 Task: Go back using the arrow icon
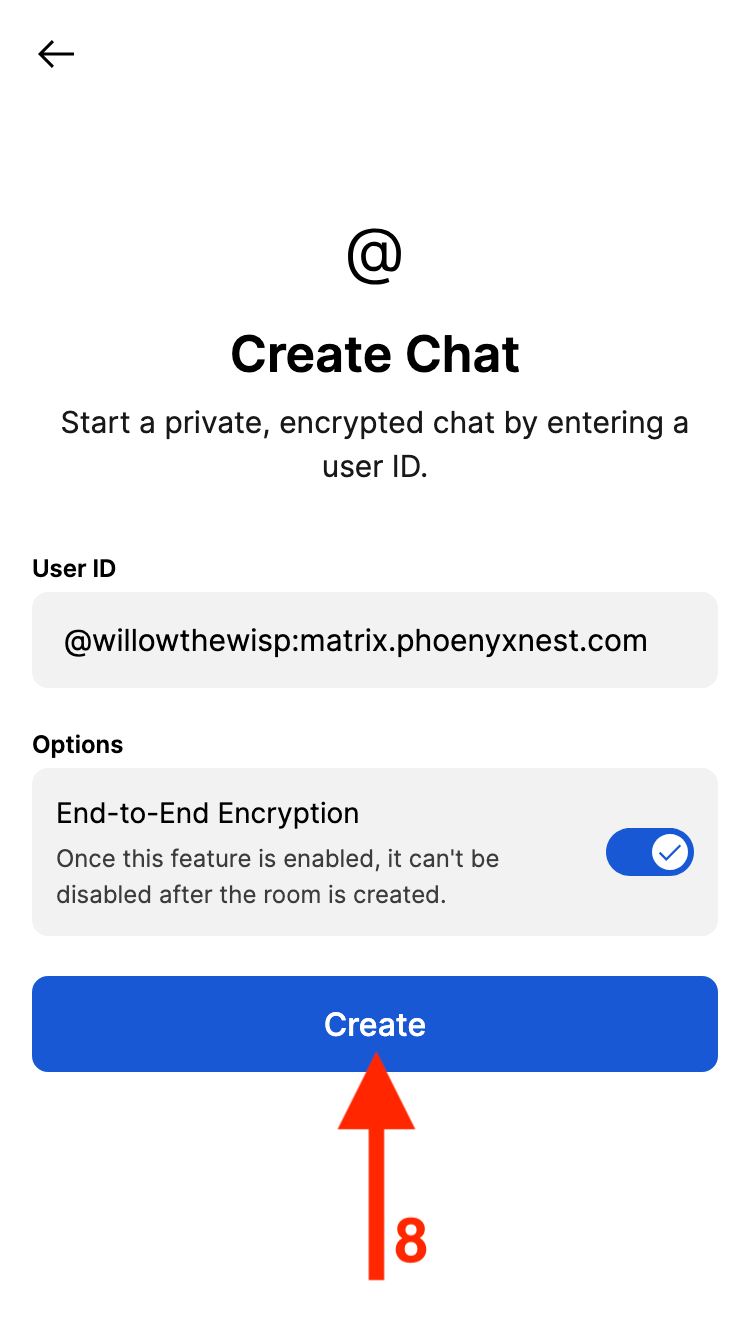click(56, 54)
